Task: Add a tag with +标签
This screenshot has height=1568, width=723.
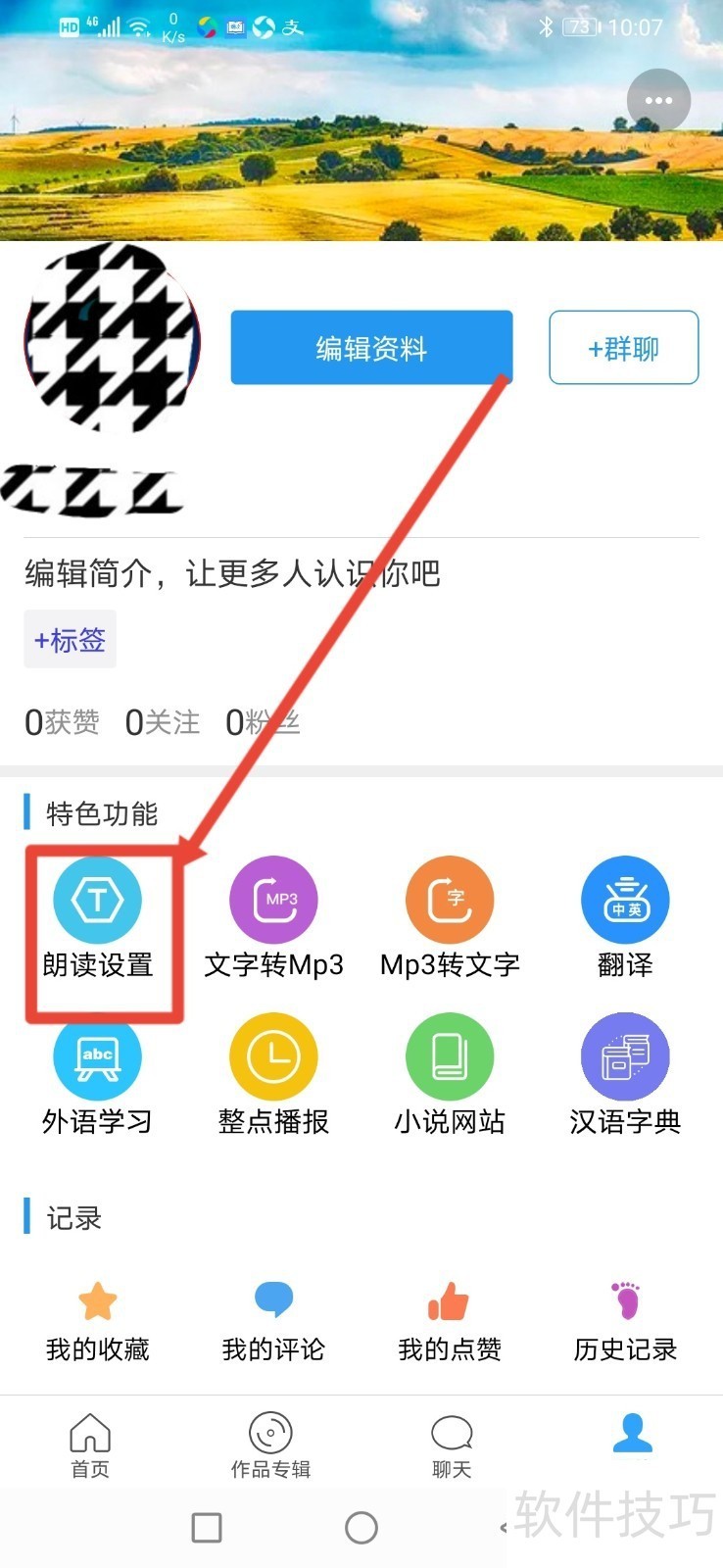Action: pos(70,640)
